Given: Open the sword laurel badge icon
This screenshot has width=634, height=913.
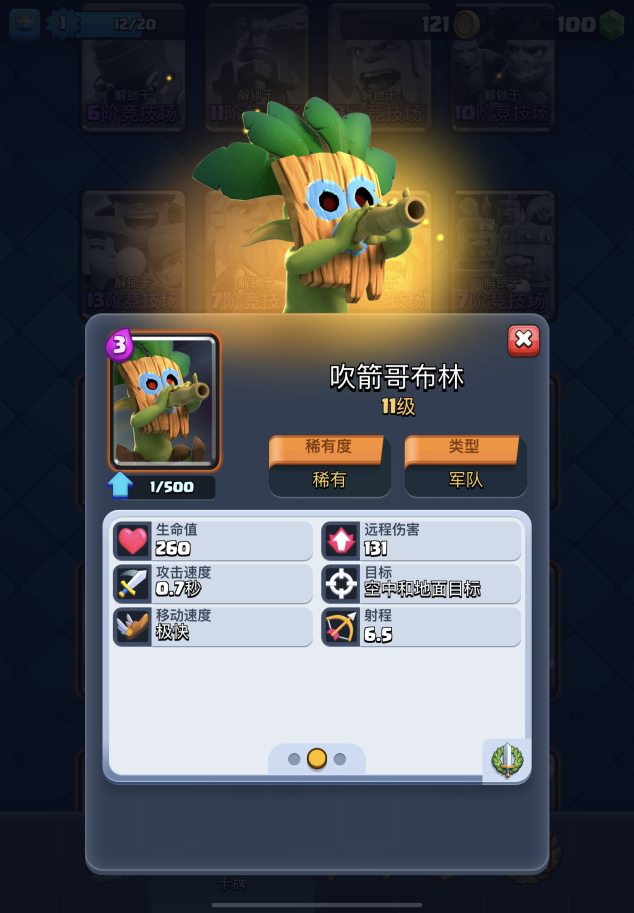Looking at the screenshot, I should click(x=507, y=760).
